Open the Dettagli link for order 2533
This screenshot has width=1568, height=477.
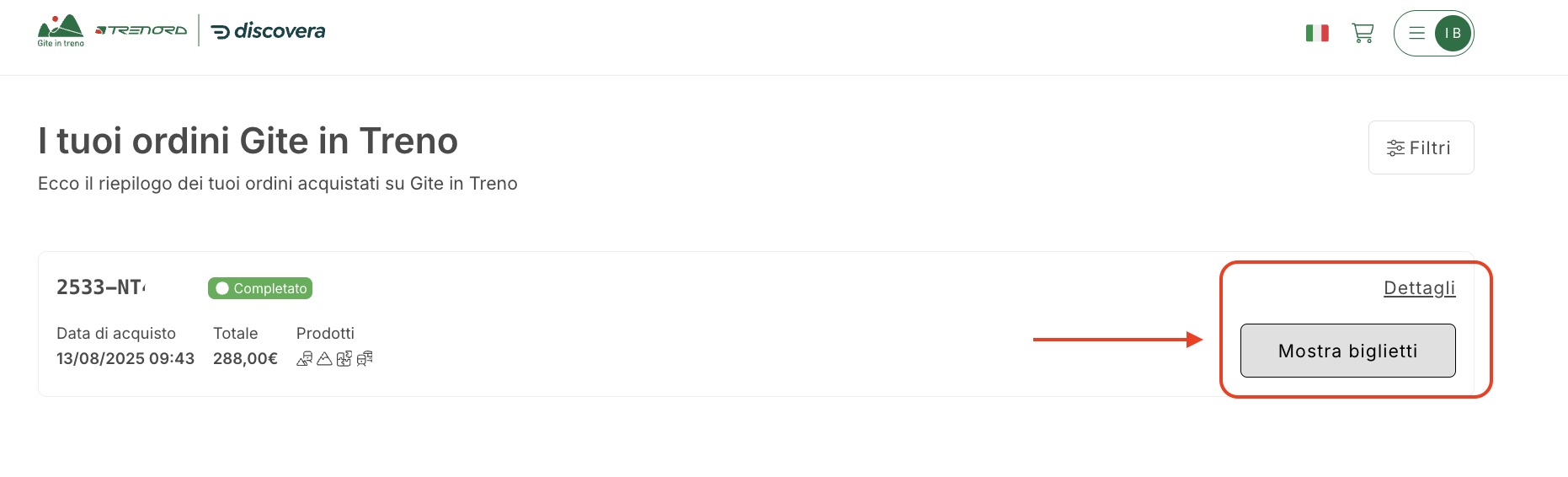(1419, 288)
